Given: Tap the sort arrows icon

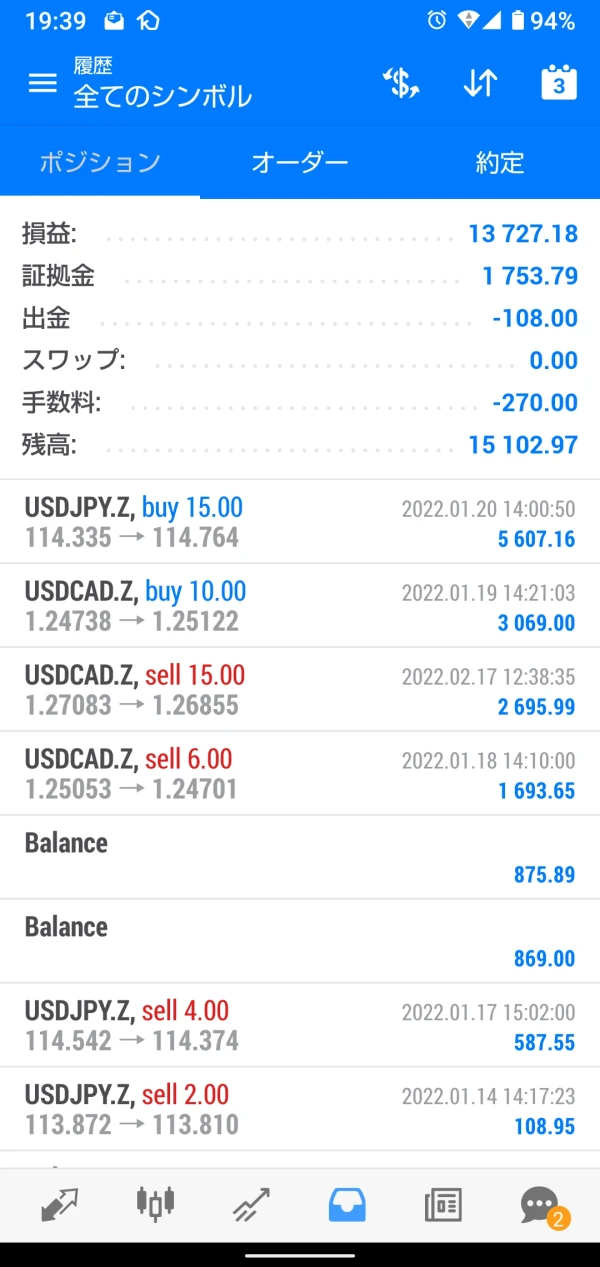Looking at the screenshot, I should [480, 84].
